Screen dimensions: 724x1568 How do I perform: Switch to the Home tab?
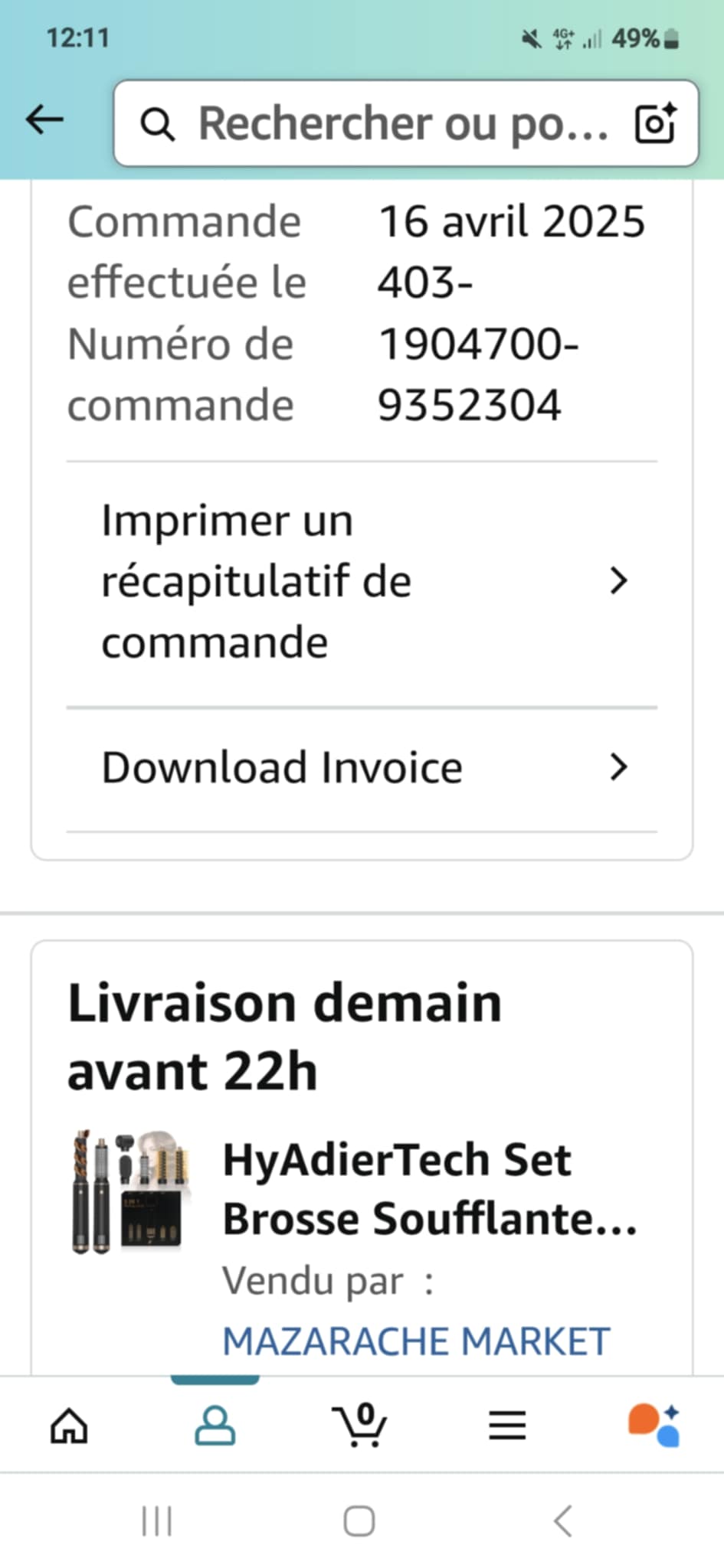click(x=70, y=1426)
